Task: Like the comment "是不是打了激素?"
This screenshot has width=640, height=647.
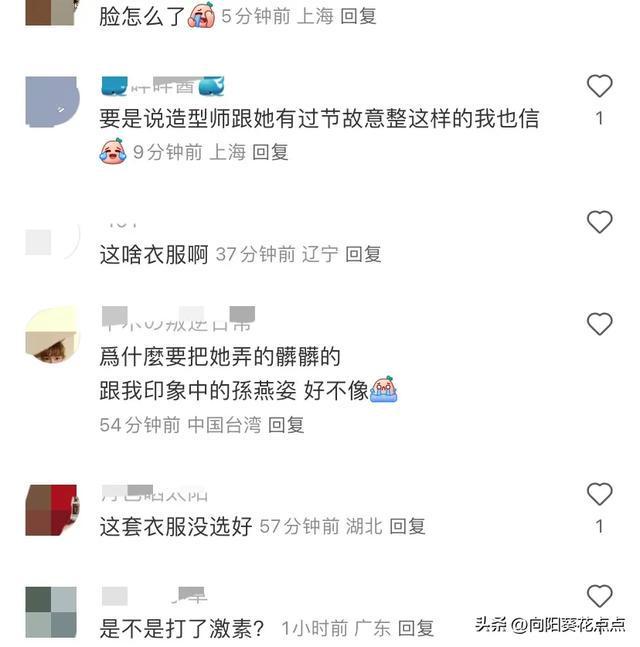Action: click(x=599, y=597)
